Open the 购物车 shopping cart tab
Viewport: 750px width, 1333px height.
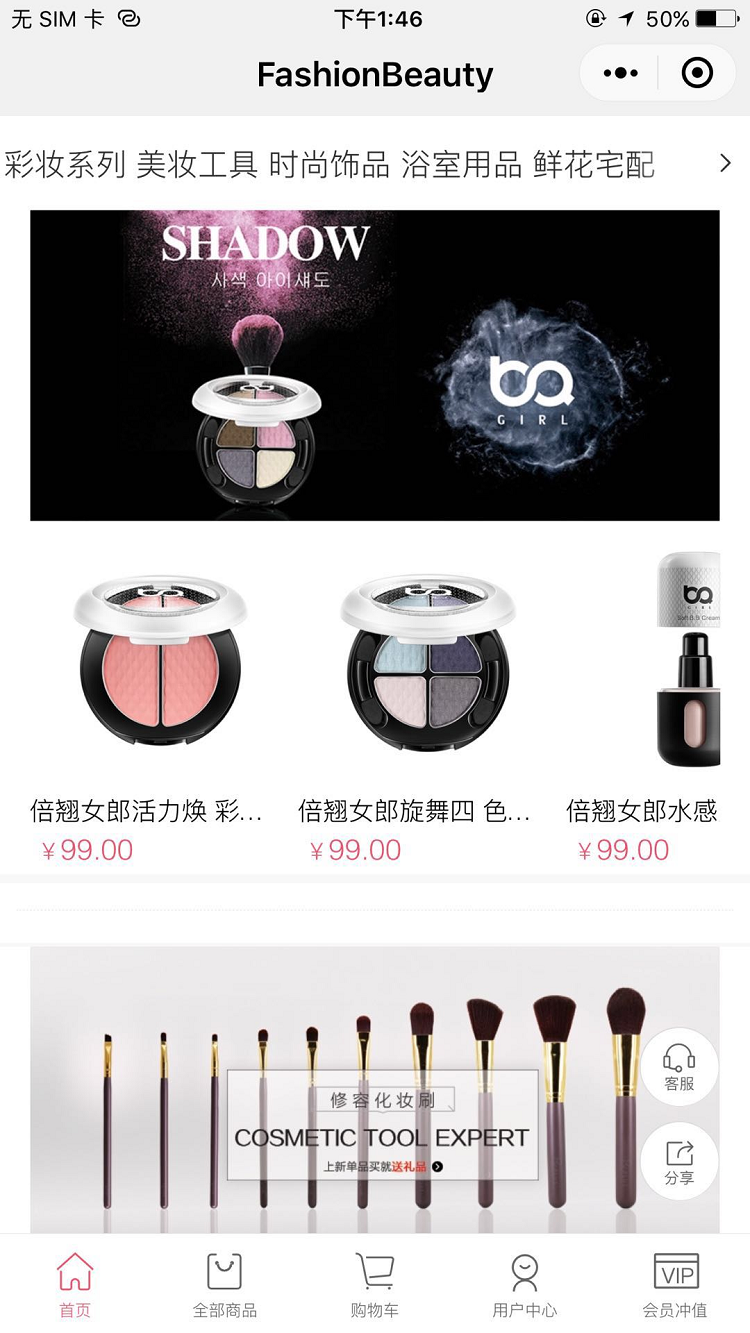[x=375, y=1285]
